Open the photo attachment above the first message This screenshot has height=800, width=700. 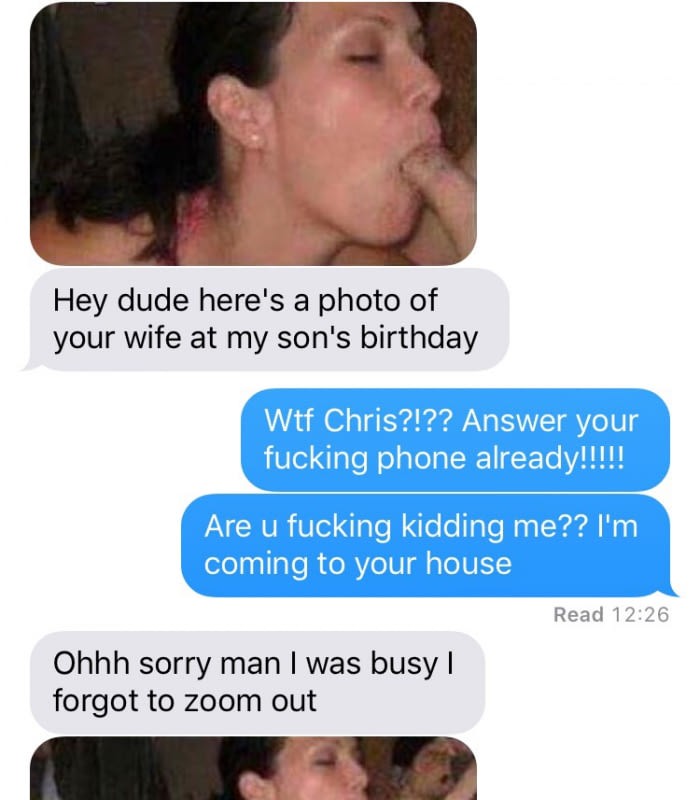(253, 133)
